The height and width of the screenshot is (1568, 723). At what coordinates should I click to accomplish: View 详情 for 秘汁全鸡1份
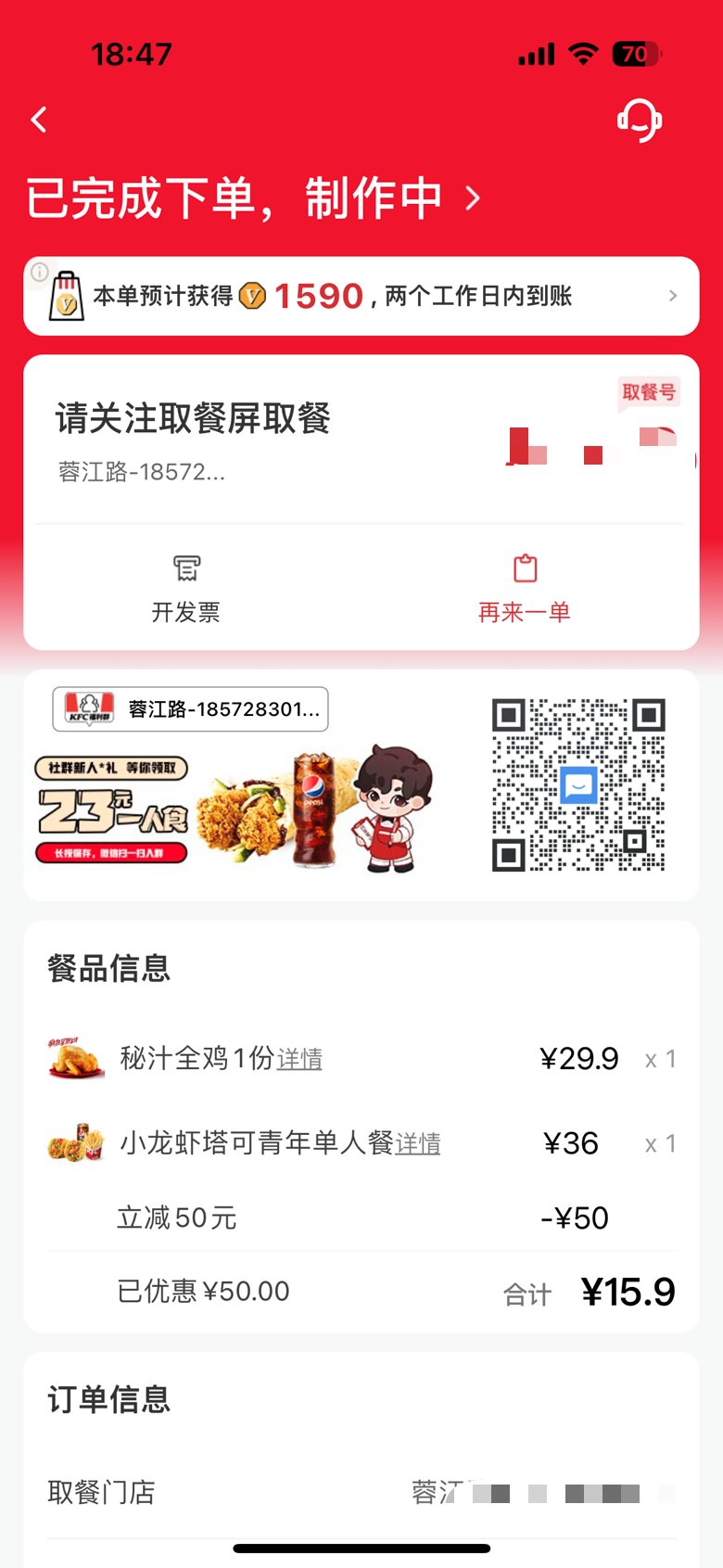(299, 1058)
